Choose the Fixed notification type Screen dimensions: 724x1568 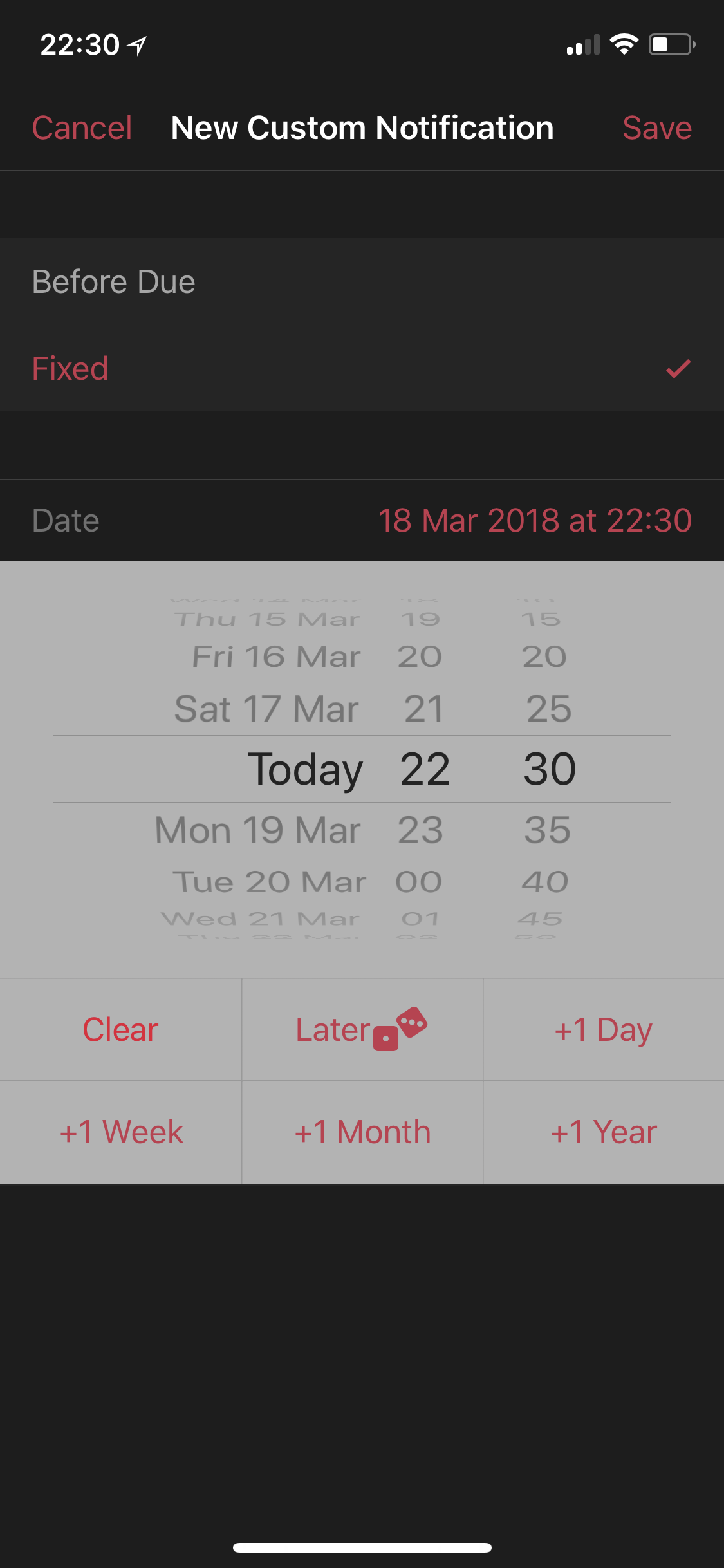(362, 368)
